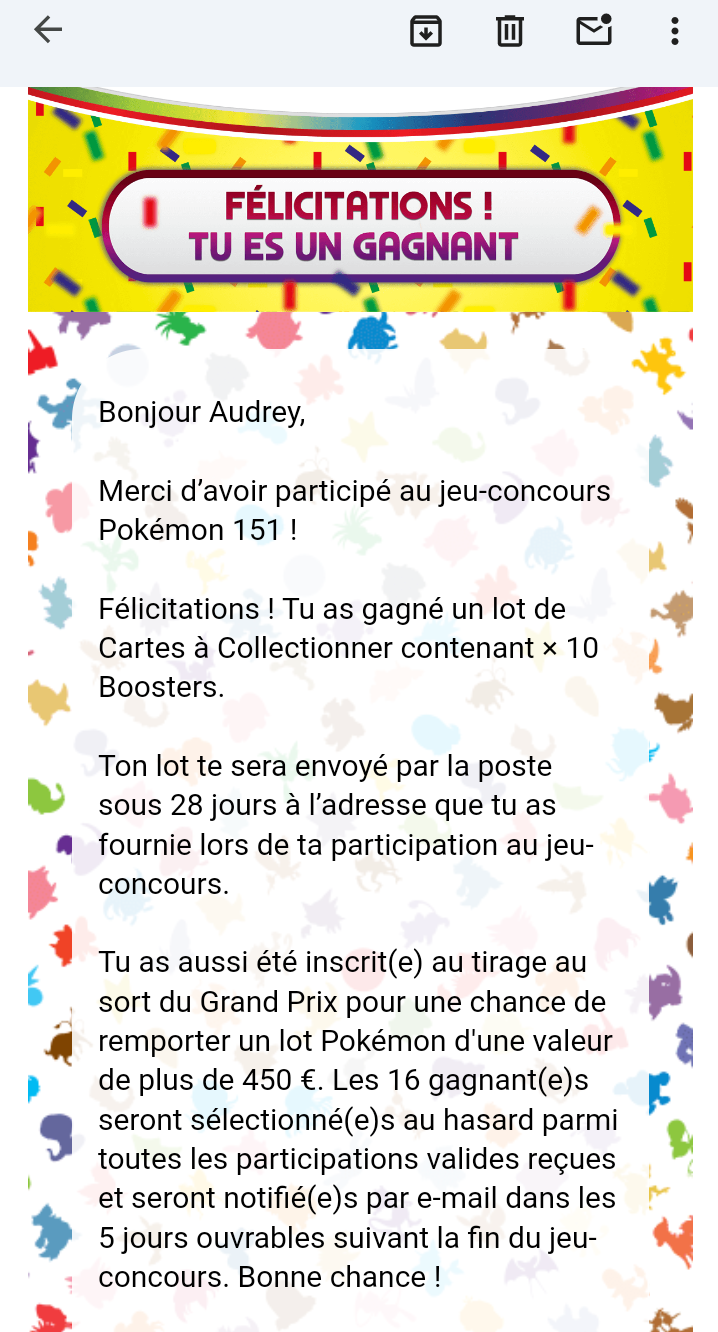Delete this email with the trash icon
This screenshot has width=718, height=1332.
510,31
